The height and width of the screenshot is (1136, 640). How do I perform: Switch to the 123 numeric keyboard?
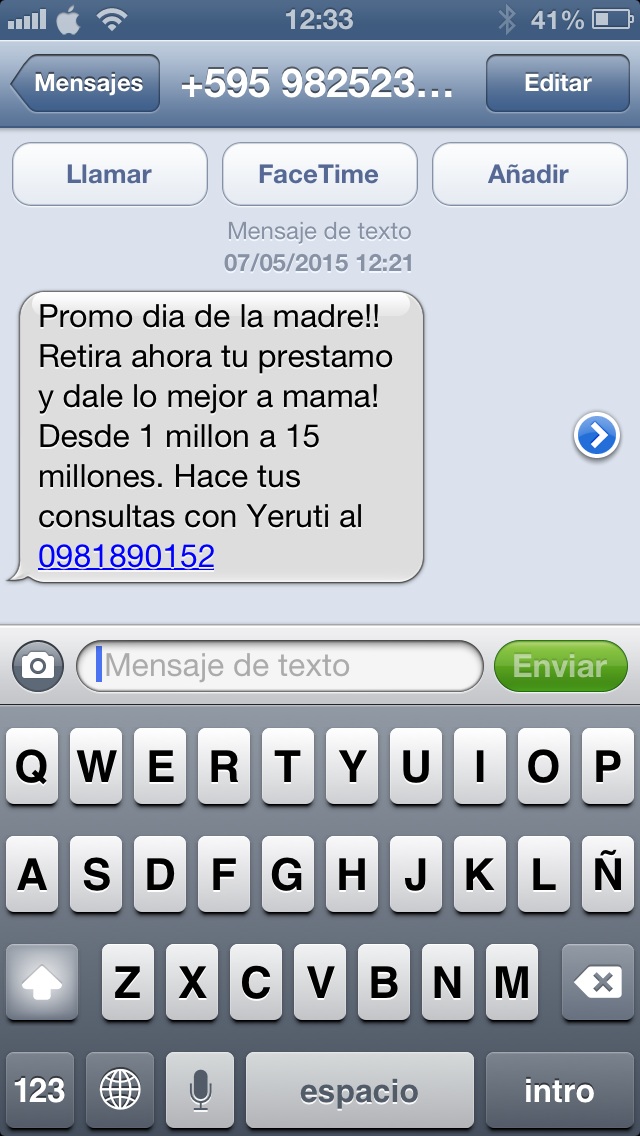pos(40,1090)
